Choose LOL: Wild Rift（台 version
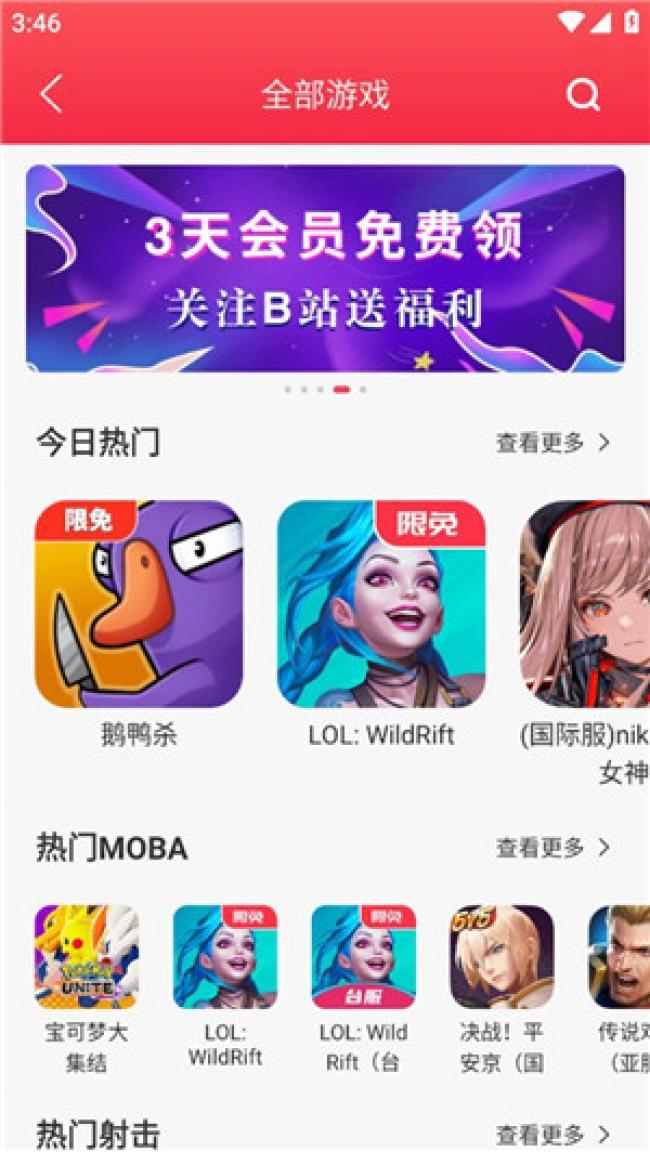Image resolution: width=650 pixels, height=1152 pixels. pyautogui.click(x=364, y=957)
